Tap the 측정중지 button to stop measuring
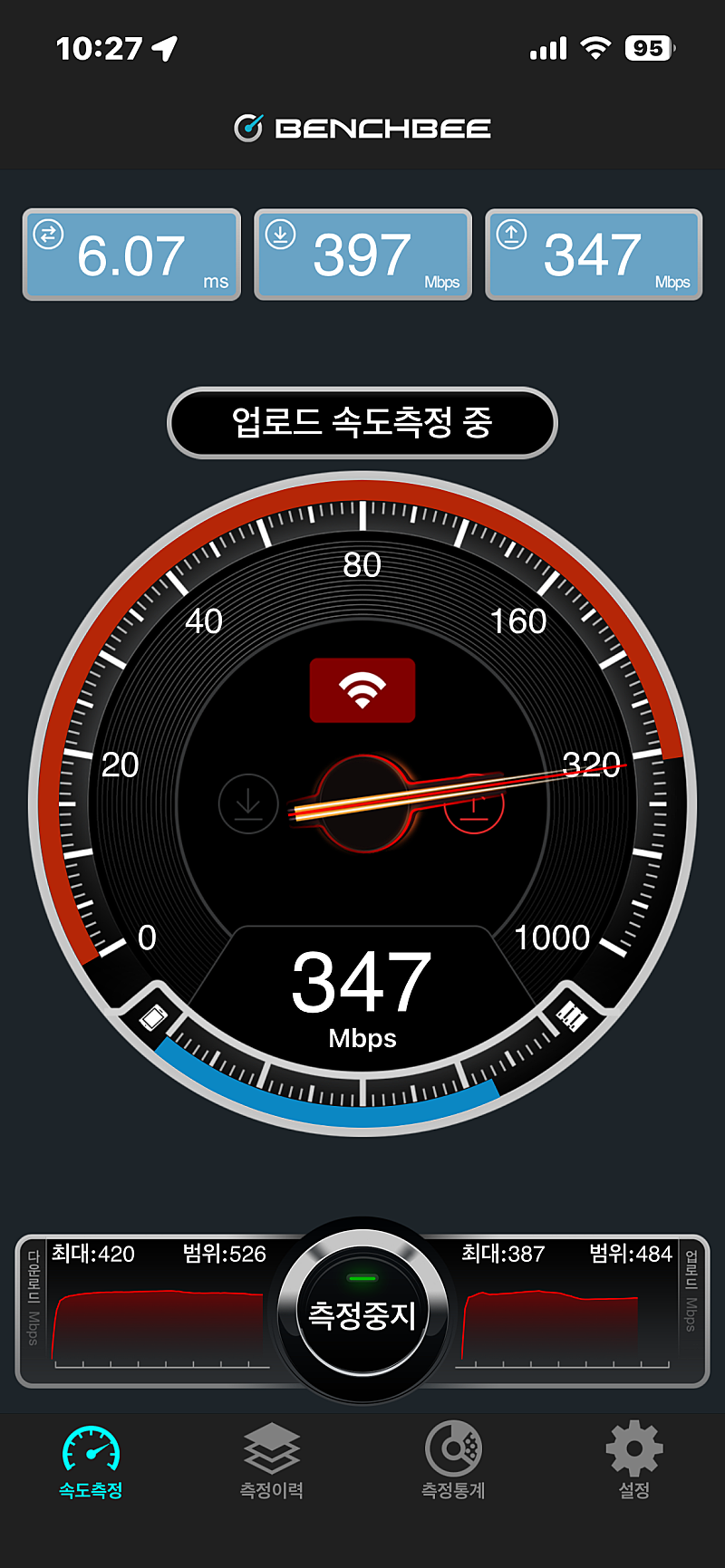This screenshot has height=1568, width=725. click(362, 1312)
